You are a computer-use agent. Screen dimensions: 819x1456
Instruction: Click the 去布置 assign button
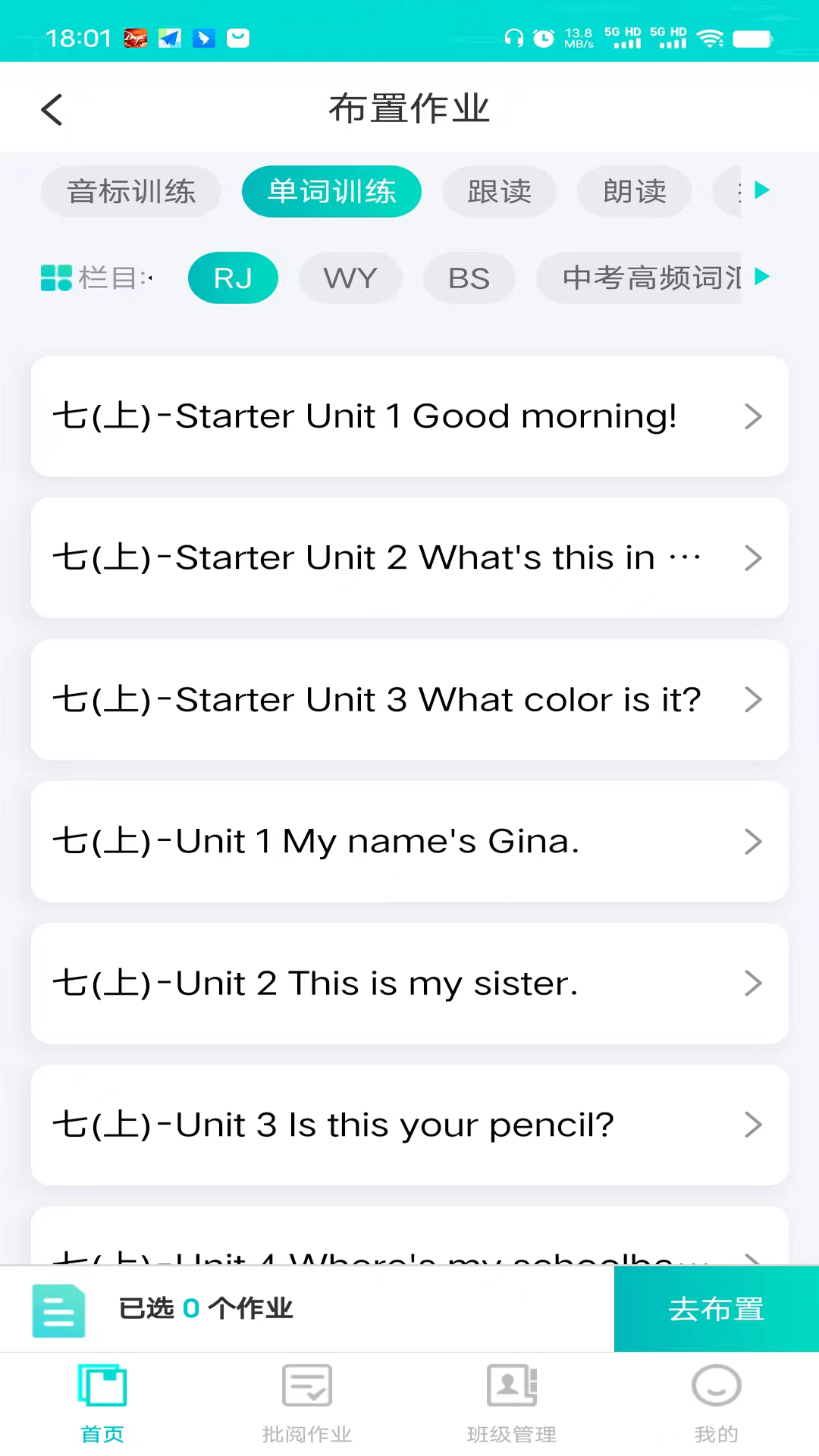[x=716, y=1308]
